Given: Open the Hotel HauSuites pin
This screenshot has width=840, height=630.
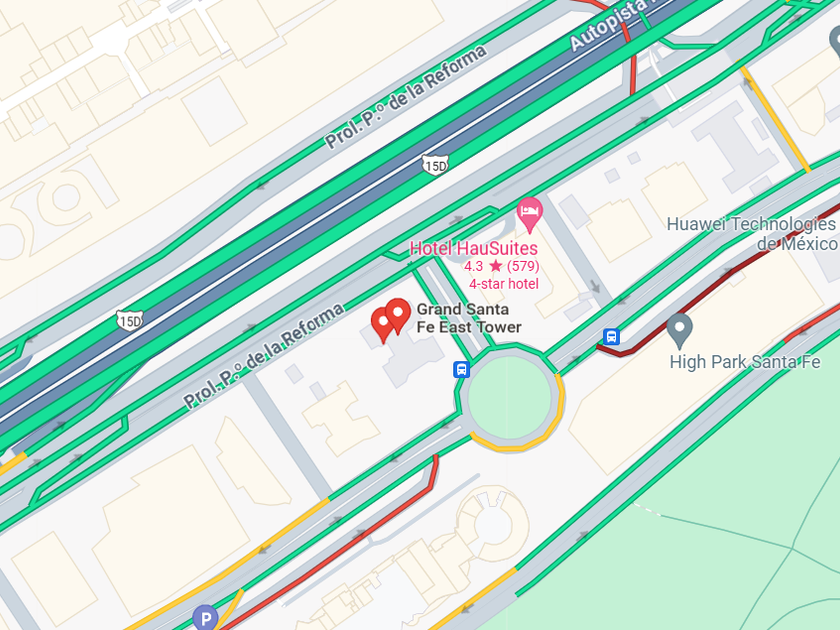Looking at the screenshot, I should pyautogui.click(x=529, y=212).
